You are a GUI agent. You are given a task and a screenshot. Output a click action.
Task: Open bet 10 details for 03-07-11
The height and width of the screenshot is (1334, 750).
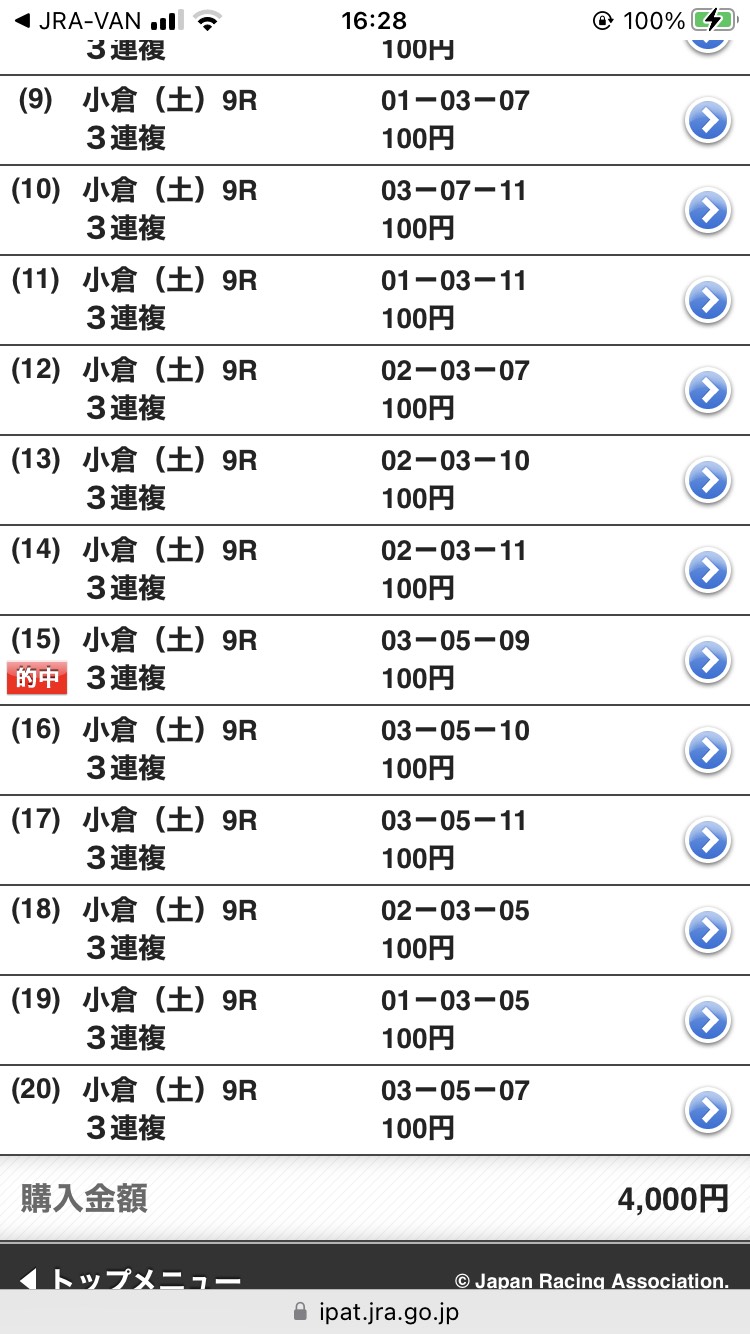(708, 211)
